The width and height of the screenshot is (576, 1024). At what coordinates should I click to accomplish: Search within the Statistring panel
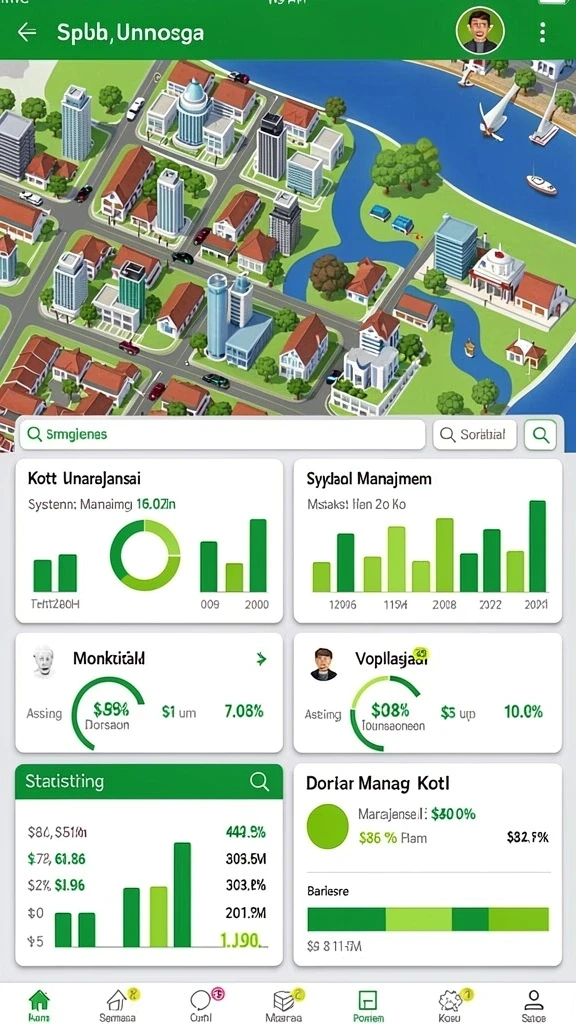click(x=259, y=781)
